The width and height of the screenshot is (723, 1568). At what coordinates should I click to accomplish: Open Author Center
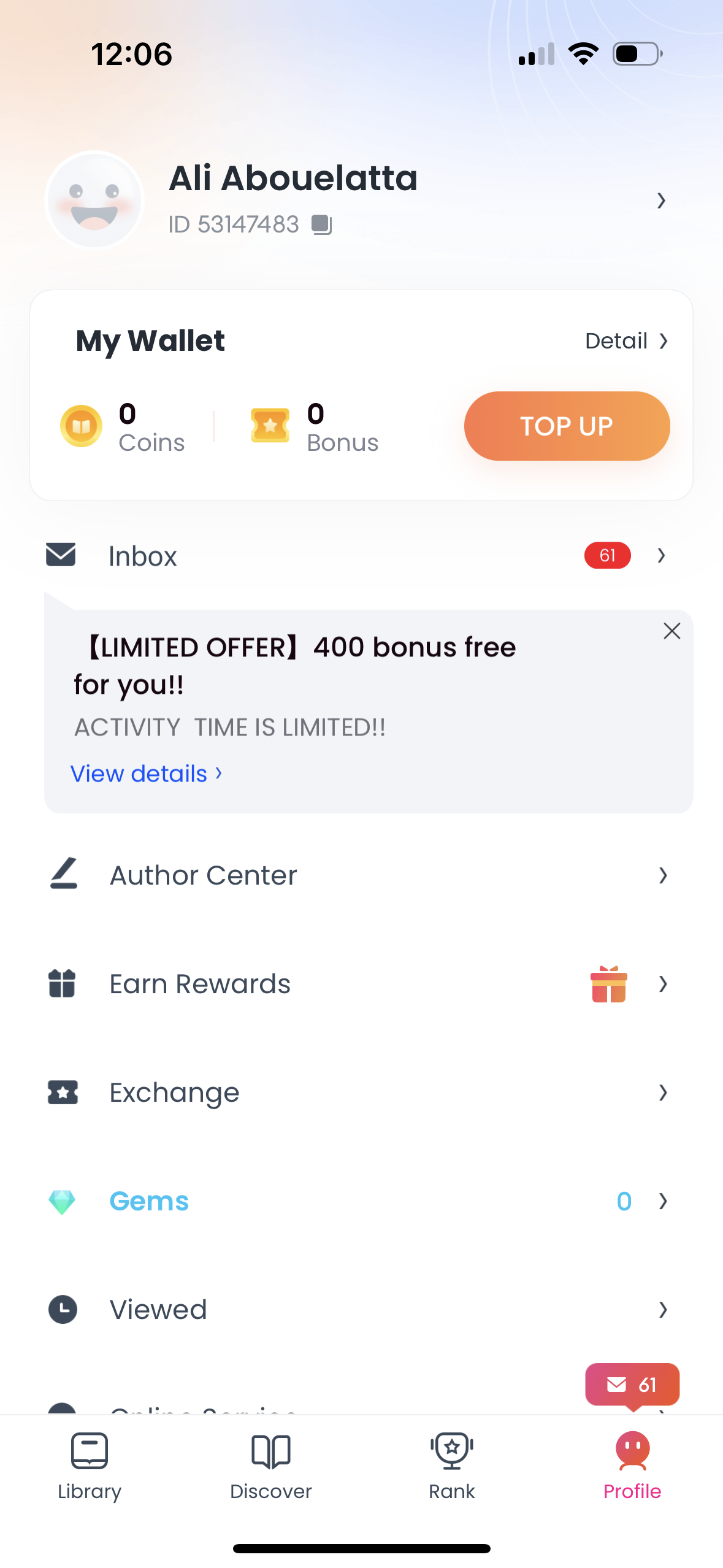click(x=356, y=875)
